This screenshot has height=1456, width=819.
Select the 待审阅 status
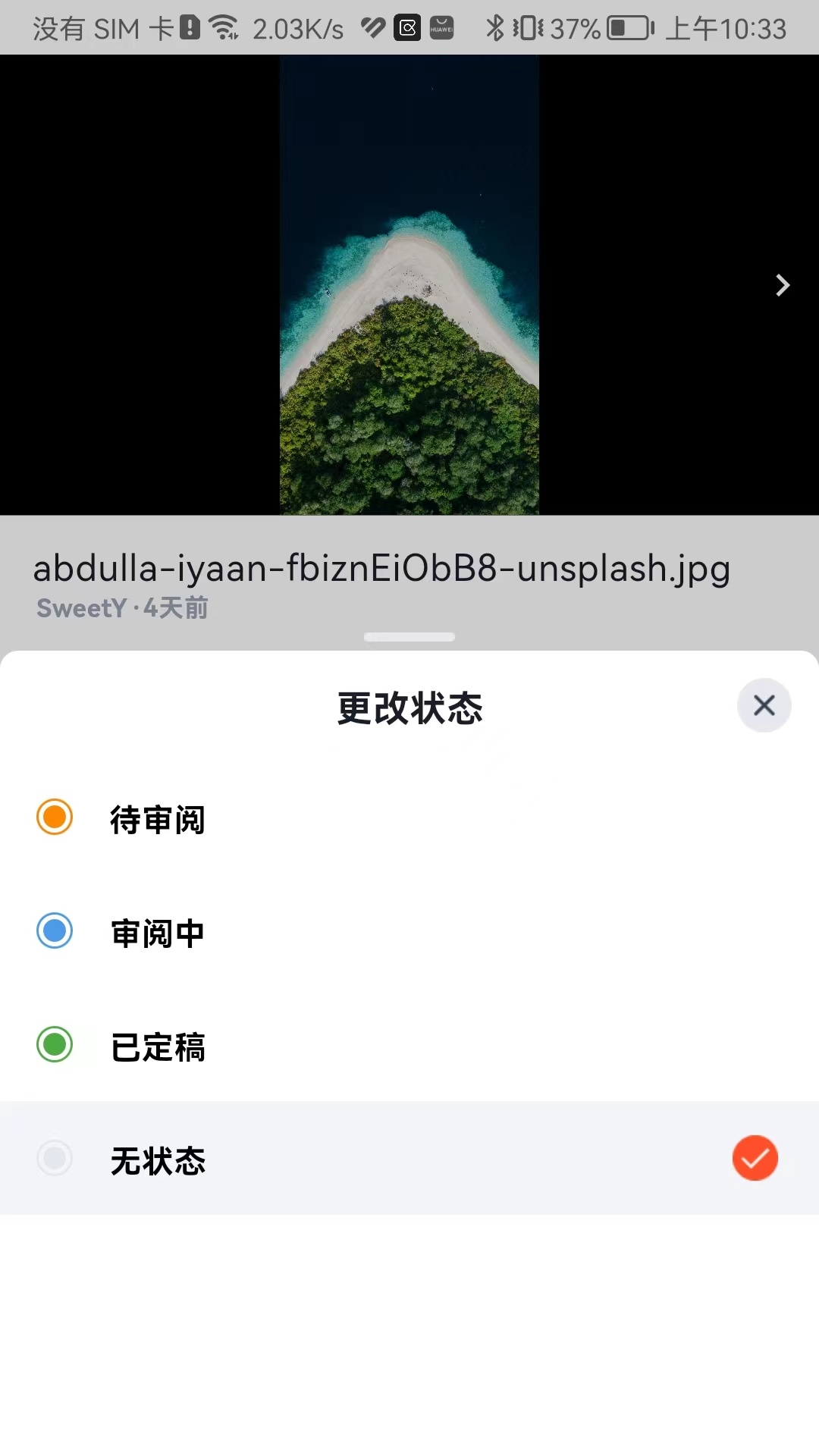[409, 817]
